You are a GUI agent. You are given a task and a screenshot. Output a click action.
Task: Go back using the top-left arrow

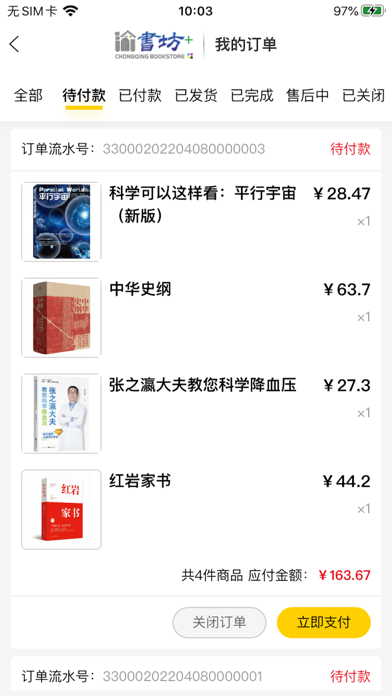[14, 44]
